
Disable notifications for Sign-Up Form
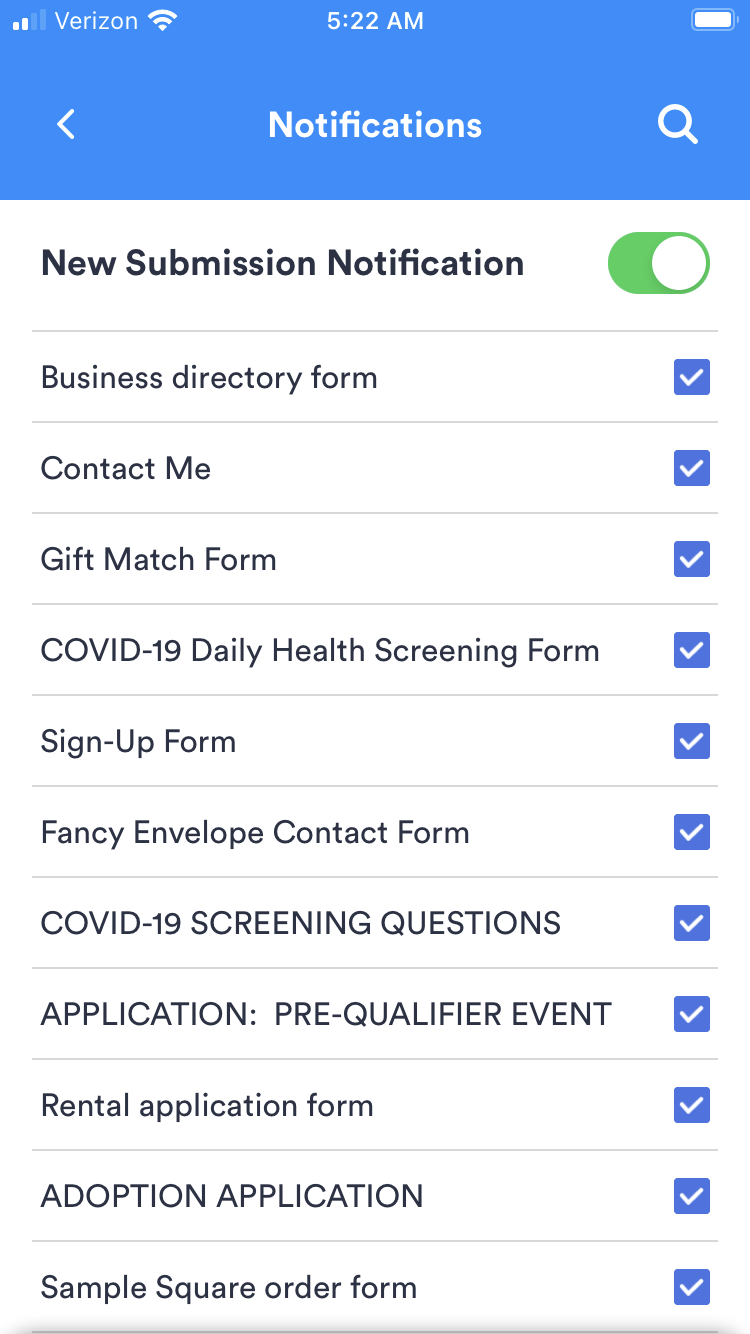[x=691, y=741]
